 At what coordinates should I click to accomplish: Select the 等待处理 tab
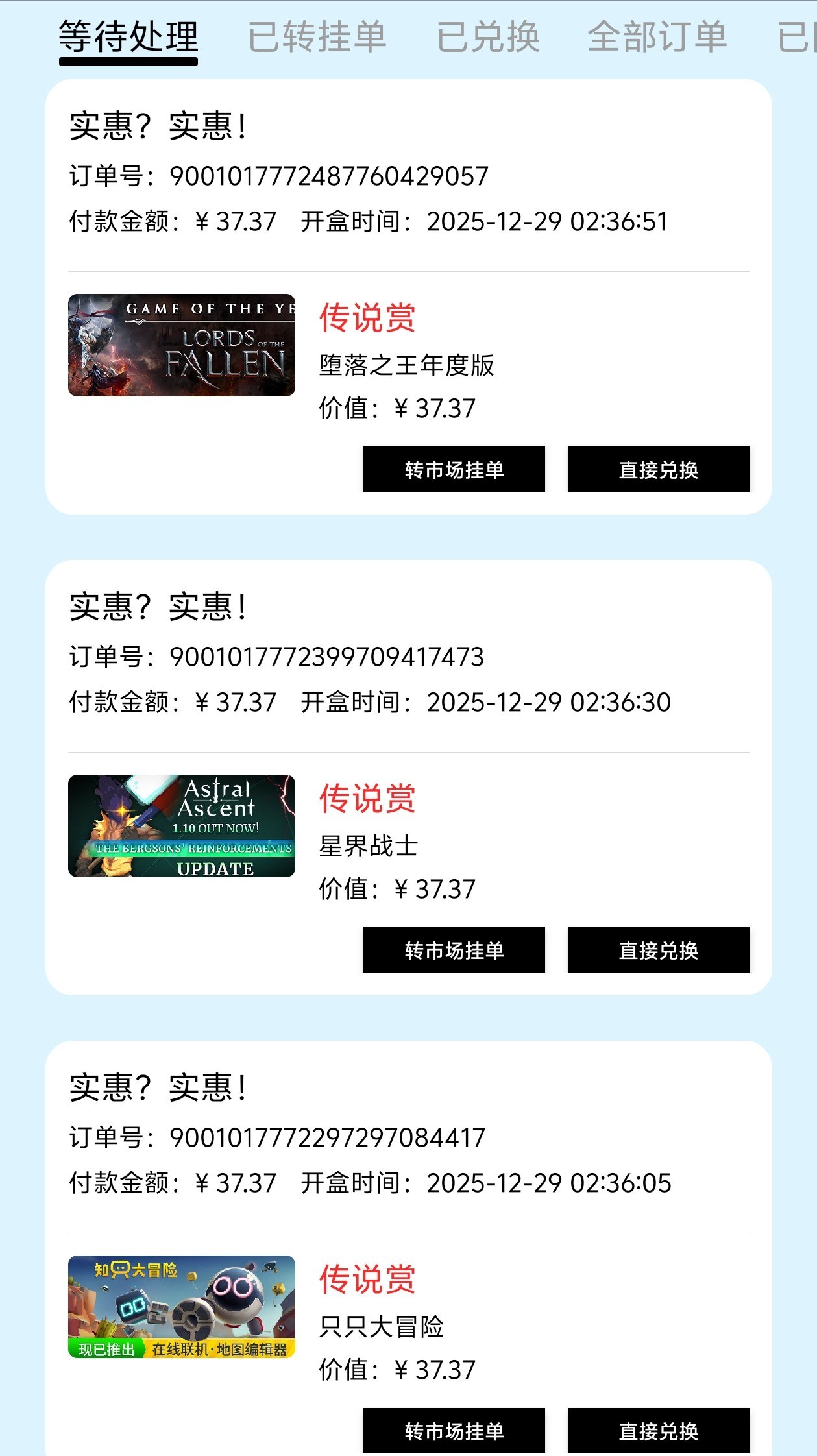click(128, 36)
